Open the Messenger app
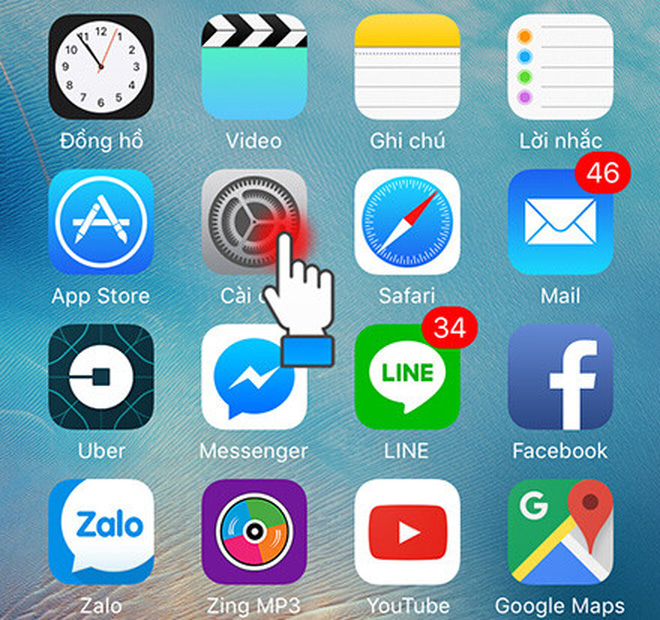Viewport: 660px width, 620px height. pos(254,377)
